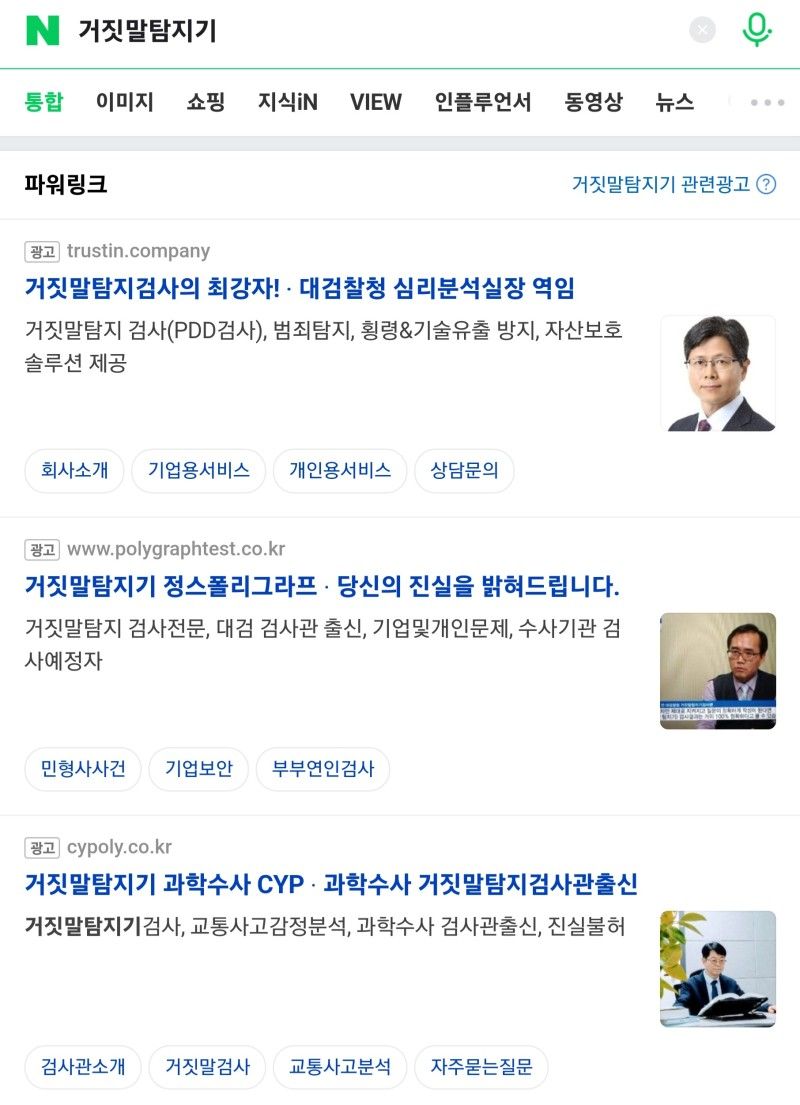Select the VIEW tab
This screenshot has height=1105, width=800.
[376, 102]
